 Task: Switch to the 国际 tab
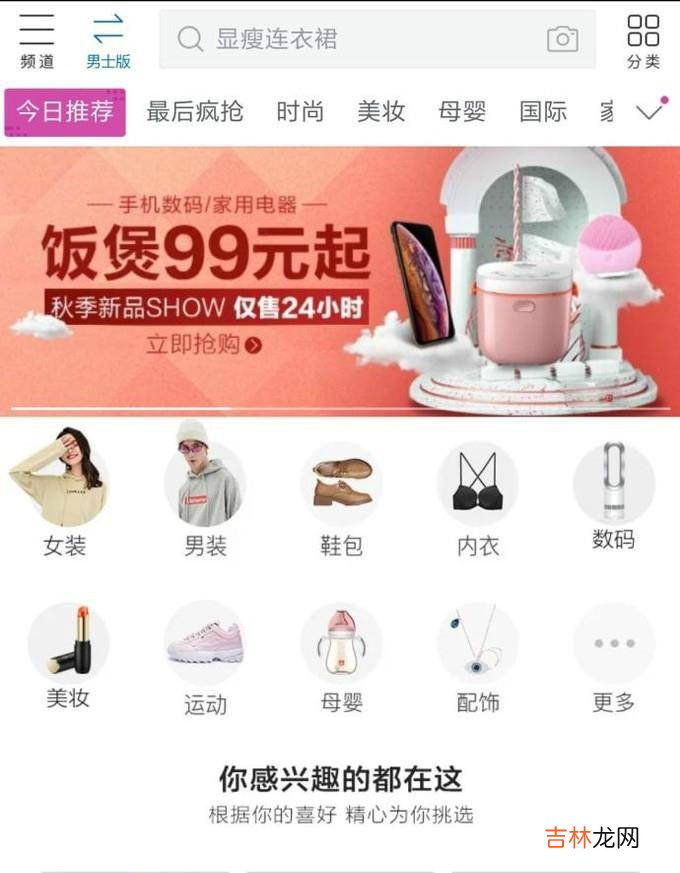[x=543, y=111]
